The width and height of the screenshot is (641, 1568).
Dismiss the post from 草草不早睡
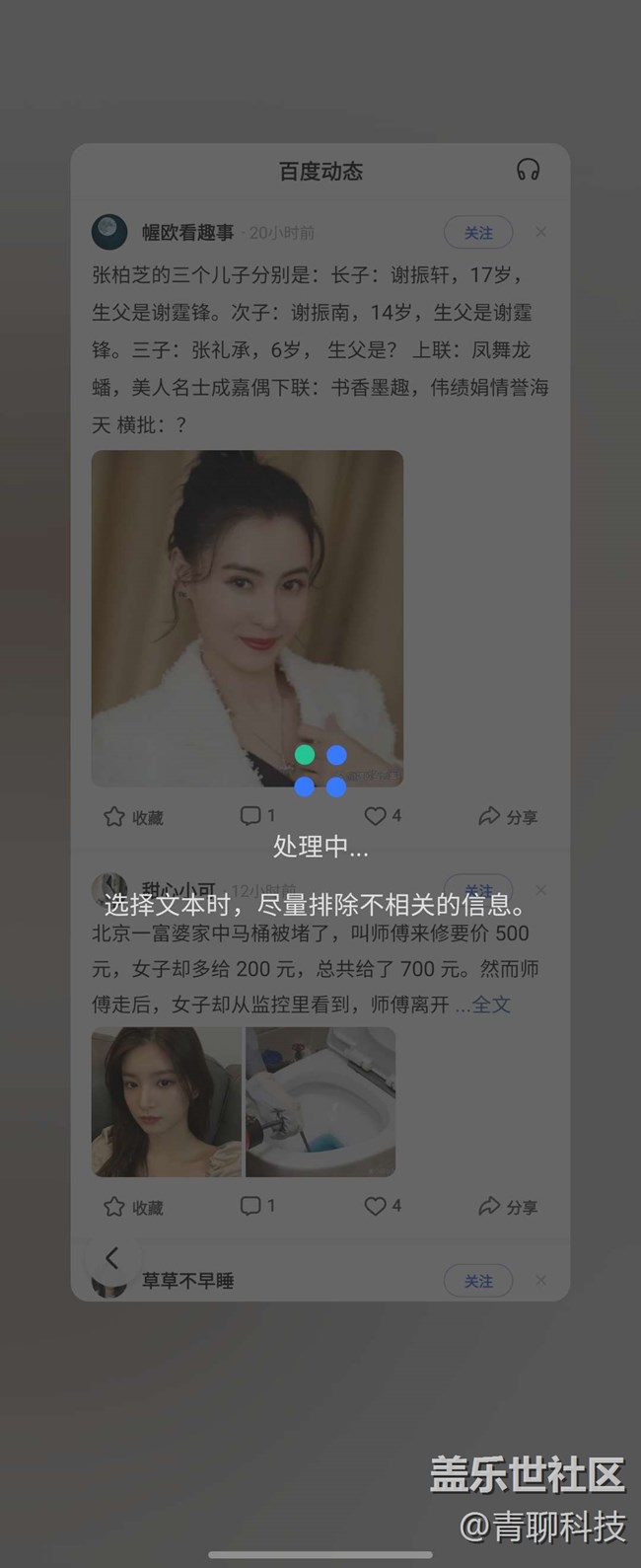point(540,1280)
